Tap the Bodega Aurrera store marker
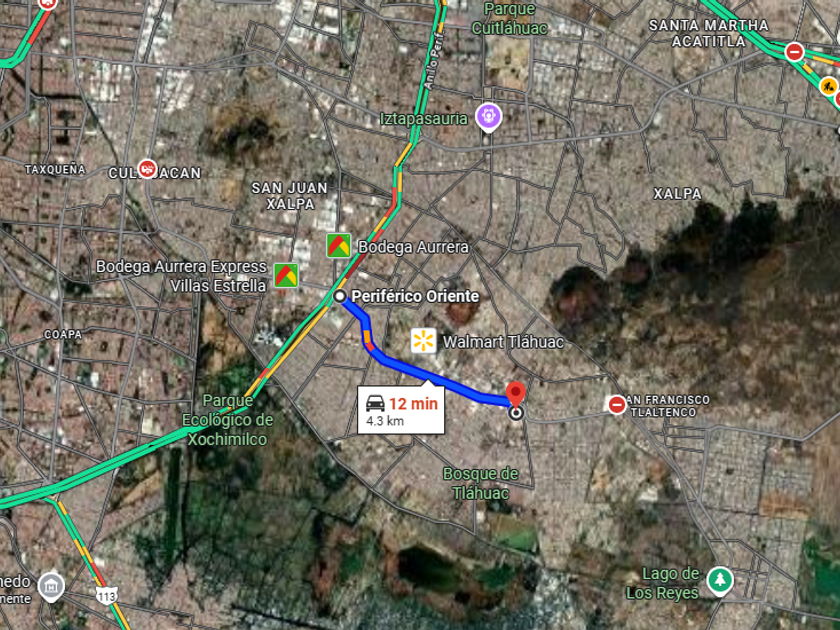This screenshot has width=840, height=630. [339, 245]
